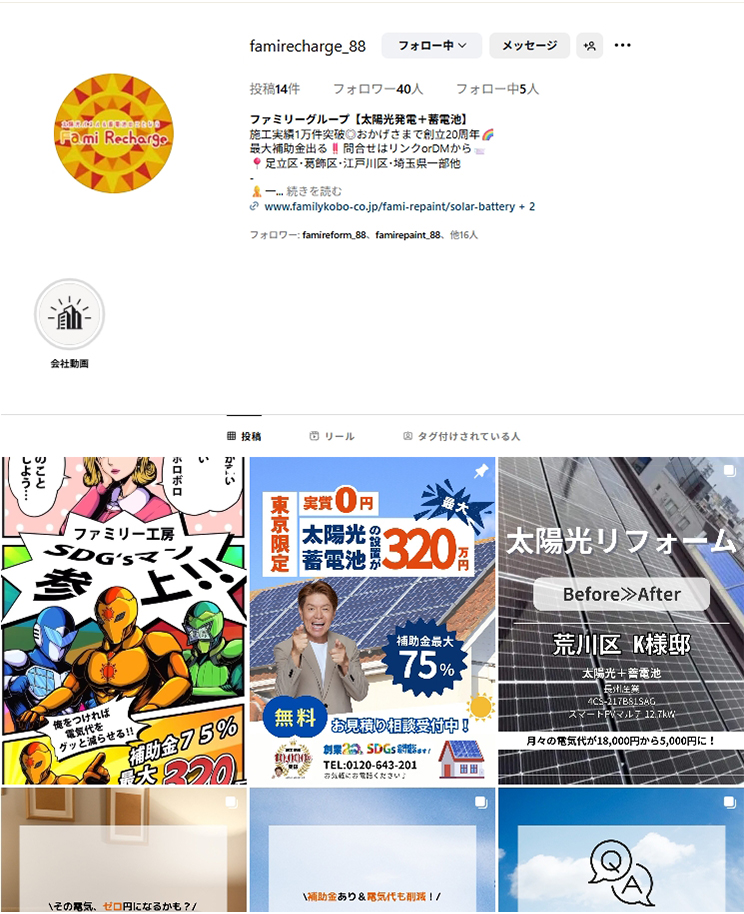
Task: Switch to the 投稿 tab
Action: pos(244,437)
